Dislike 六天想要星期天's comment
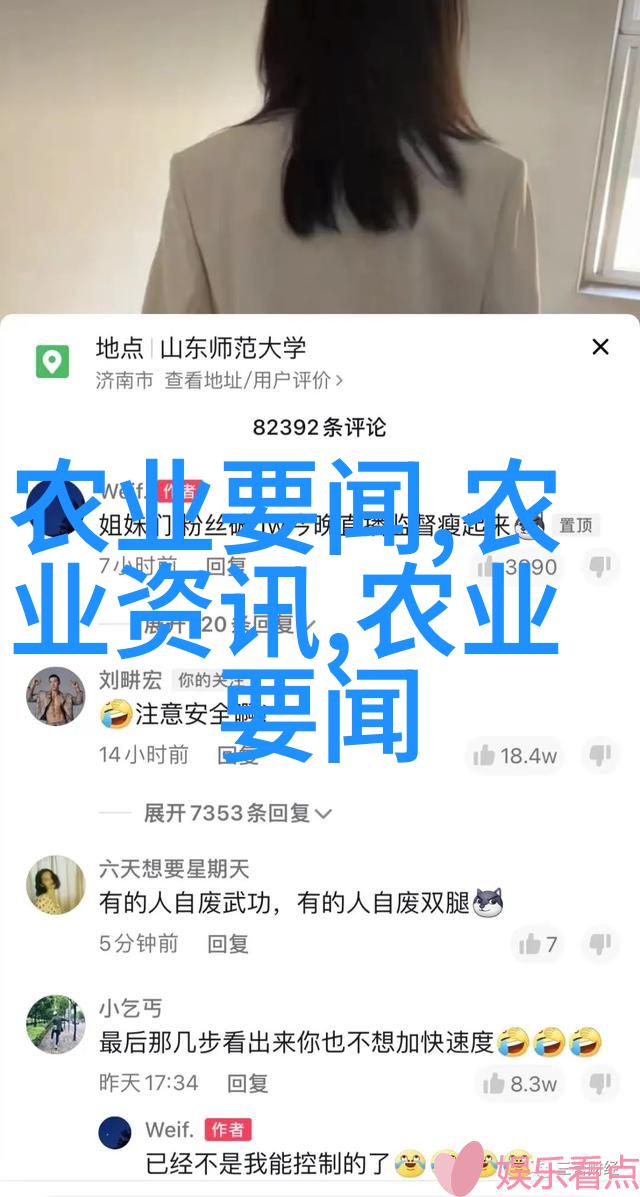 (600, 943)
